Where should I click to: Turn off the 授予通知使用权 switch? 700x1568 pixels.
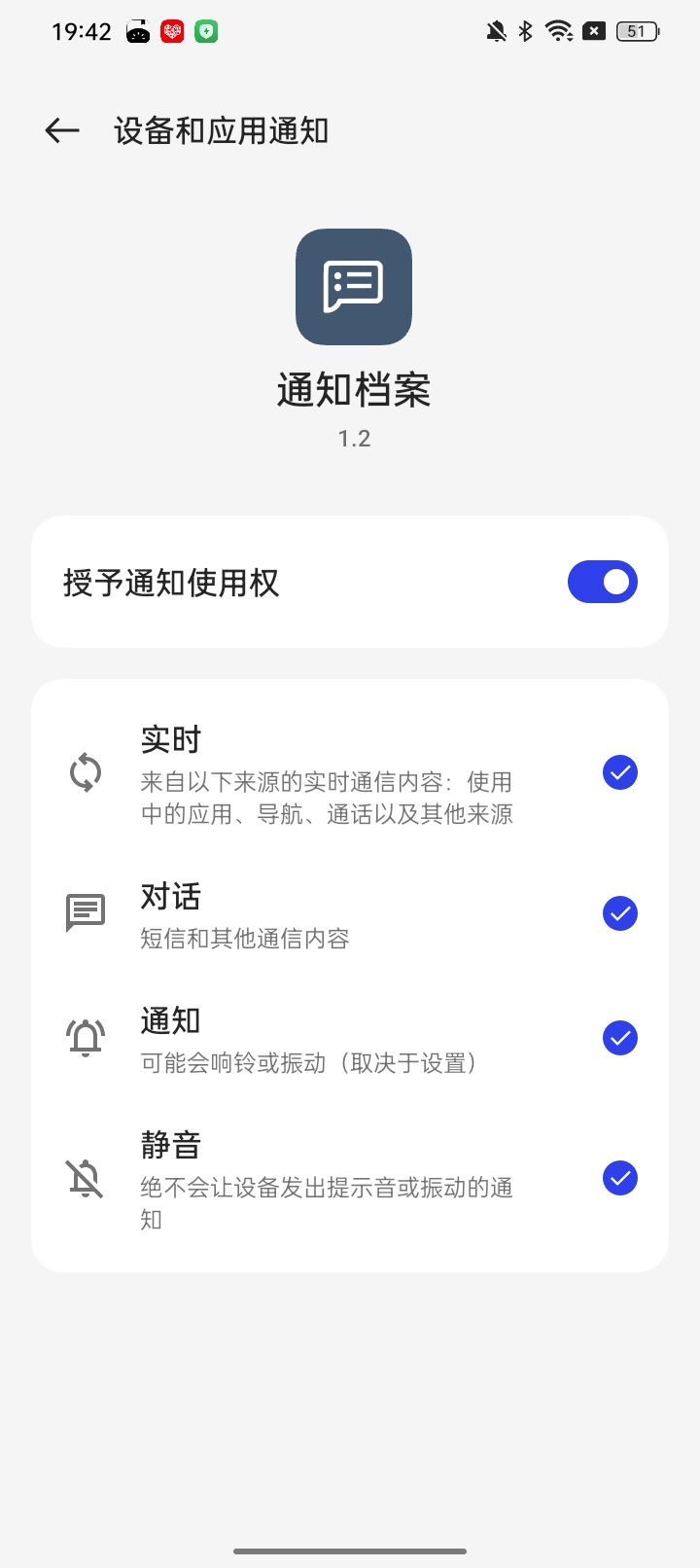[603, 582]
